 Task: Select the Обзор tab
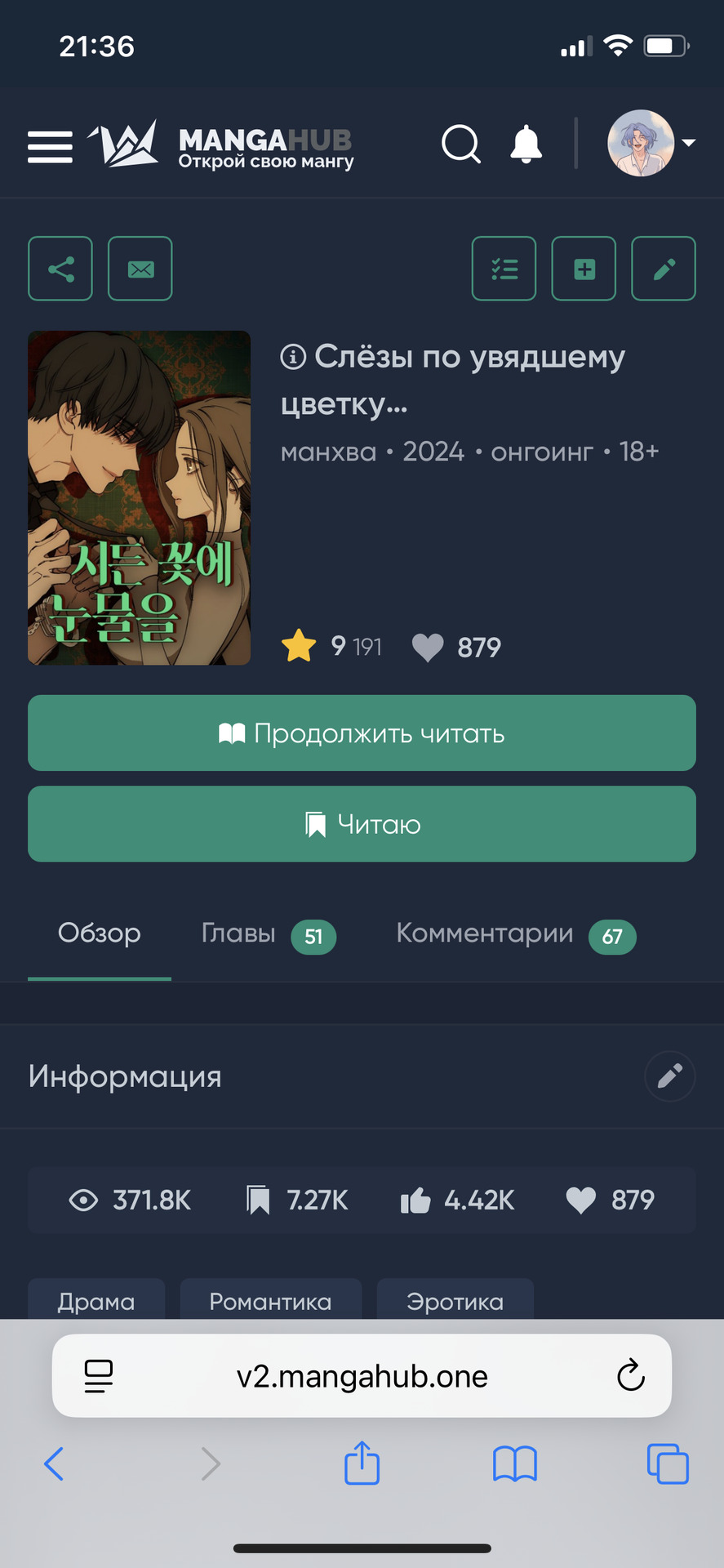pyautogui.click(x=100, y=933)
